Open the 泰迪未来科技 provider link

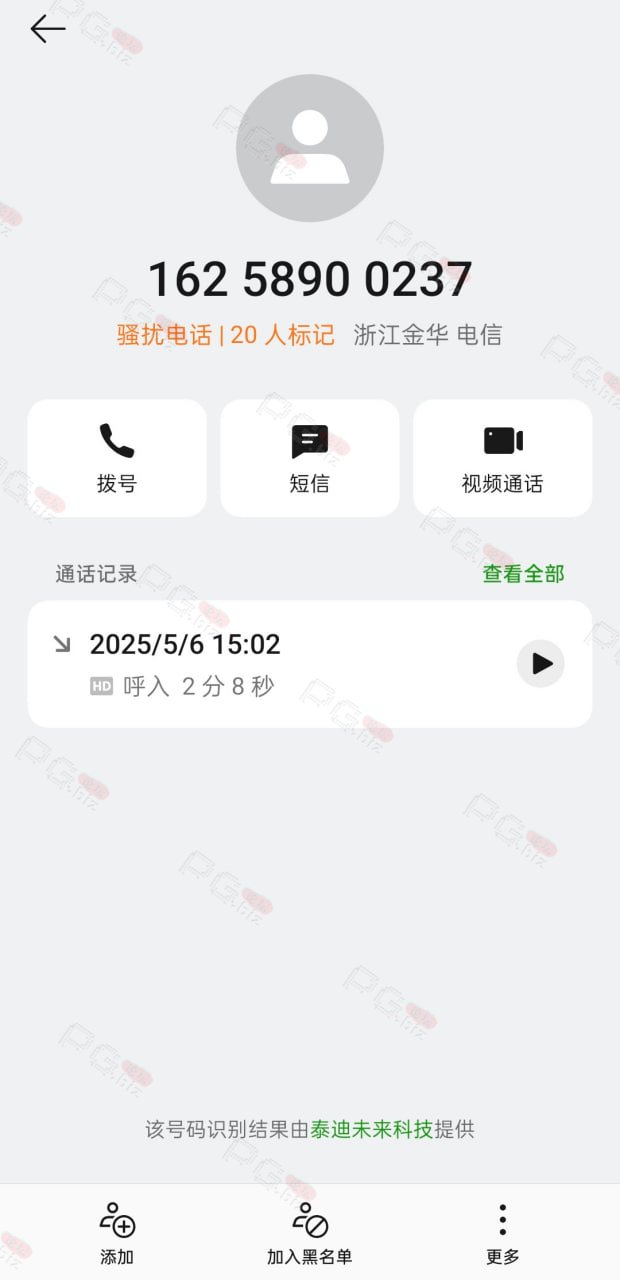371,1130
